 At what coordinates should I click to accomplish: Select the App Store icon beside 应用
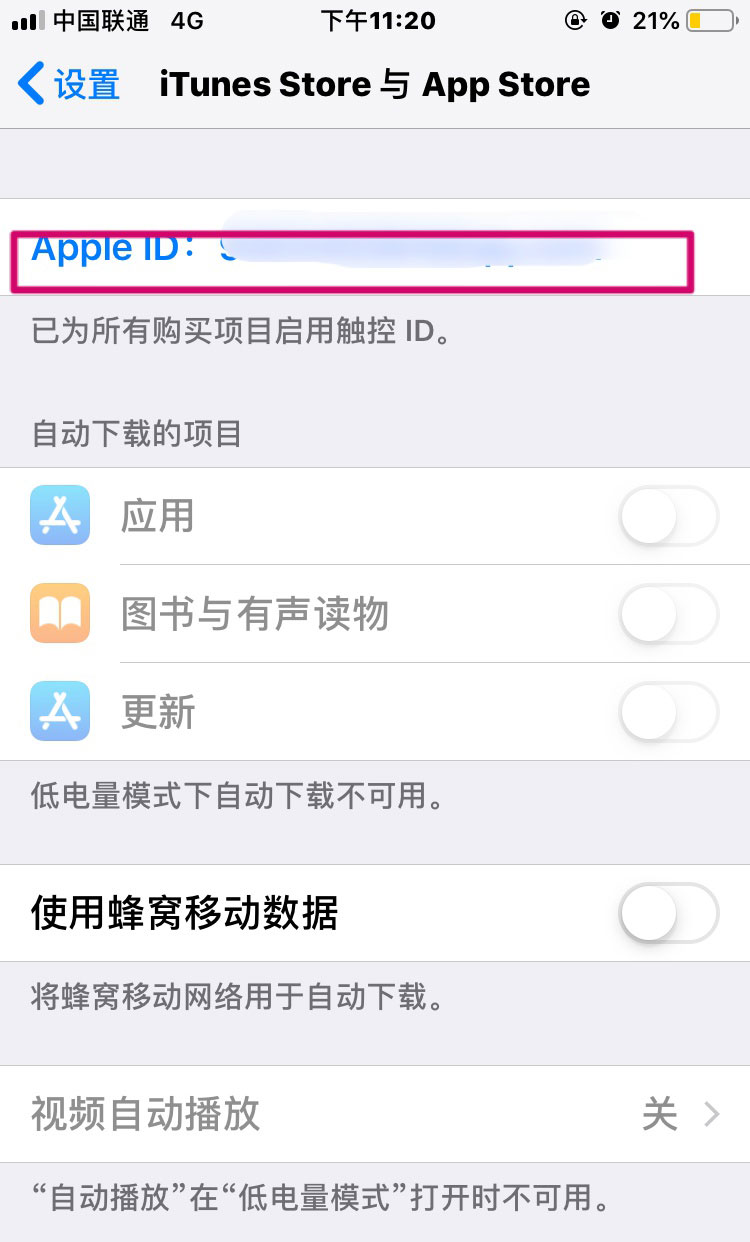pyautogui.click(x=62, y=516)
